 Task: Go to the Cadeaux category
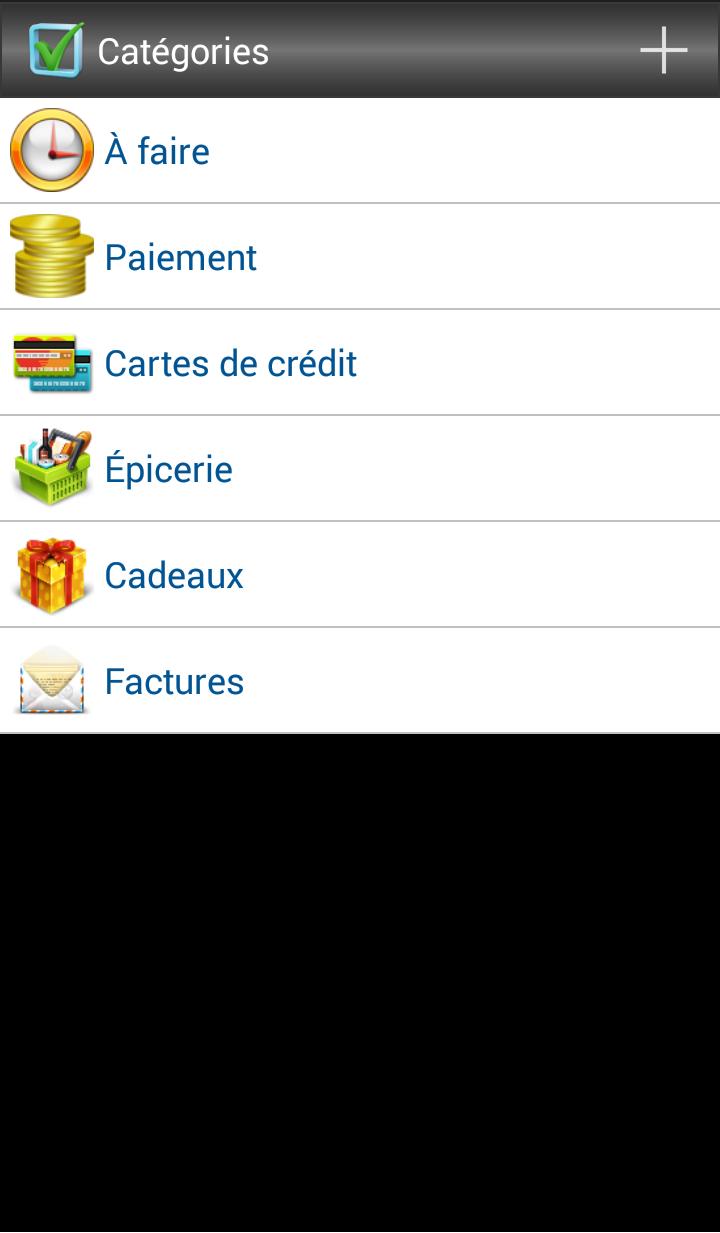coord(360,575)
